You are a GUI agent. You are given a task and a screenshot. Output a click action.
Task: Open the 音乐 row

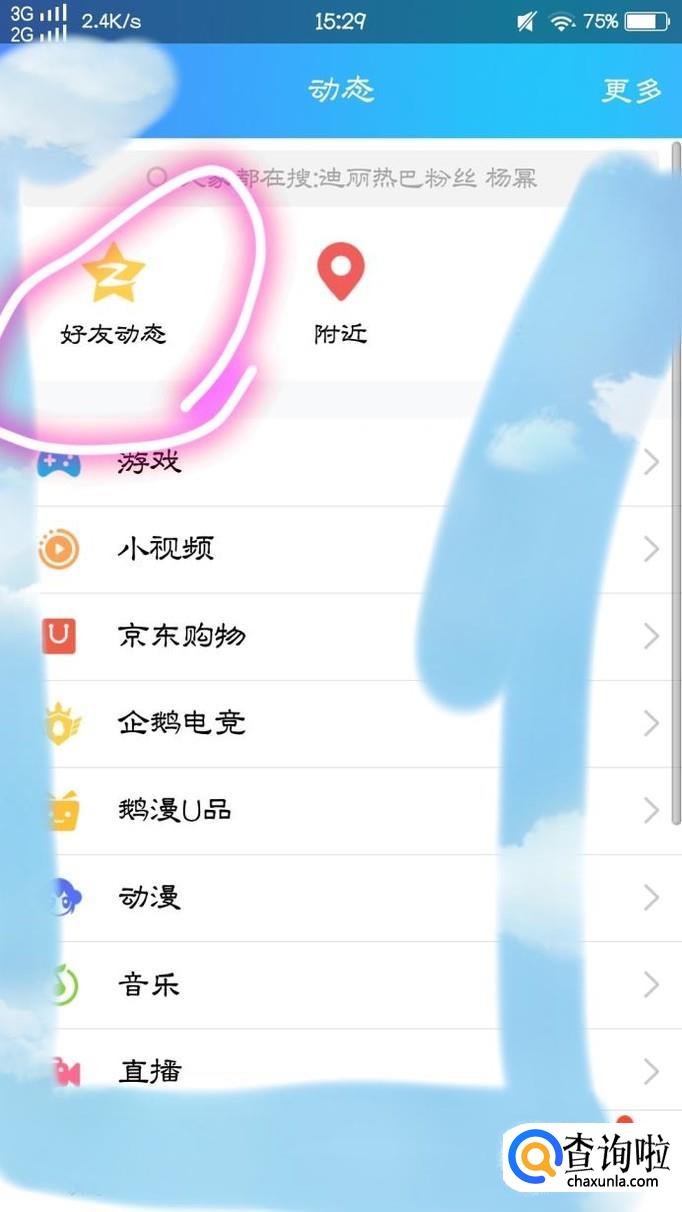[341, 984]
